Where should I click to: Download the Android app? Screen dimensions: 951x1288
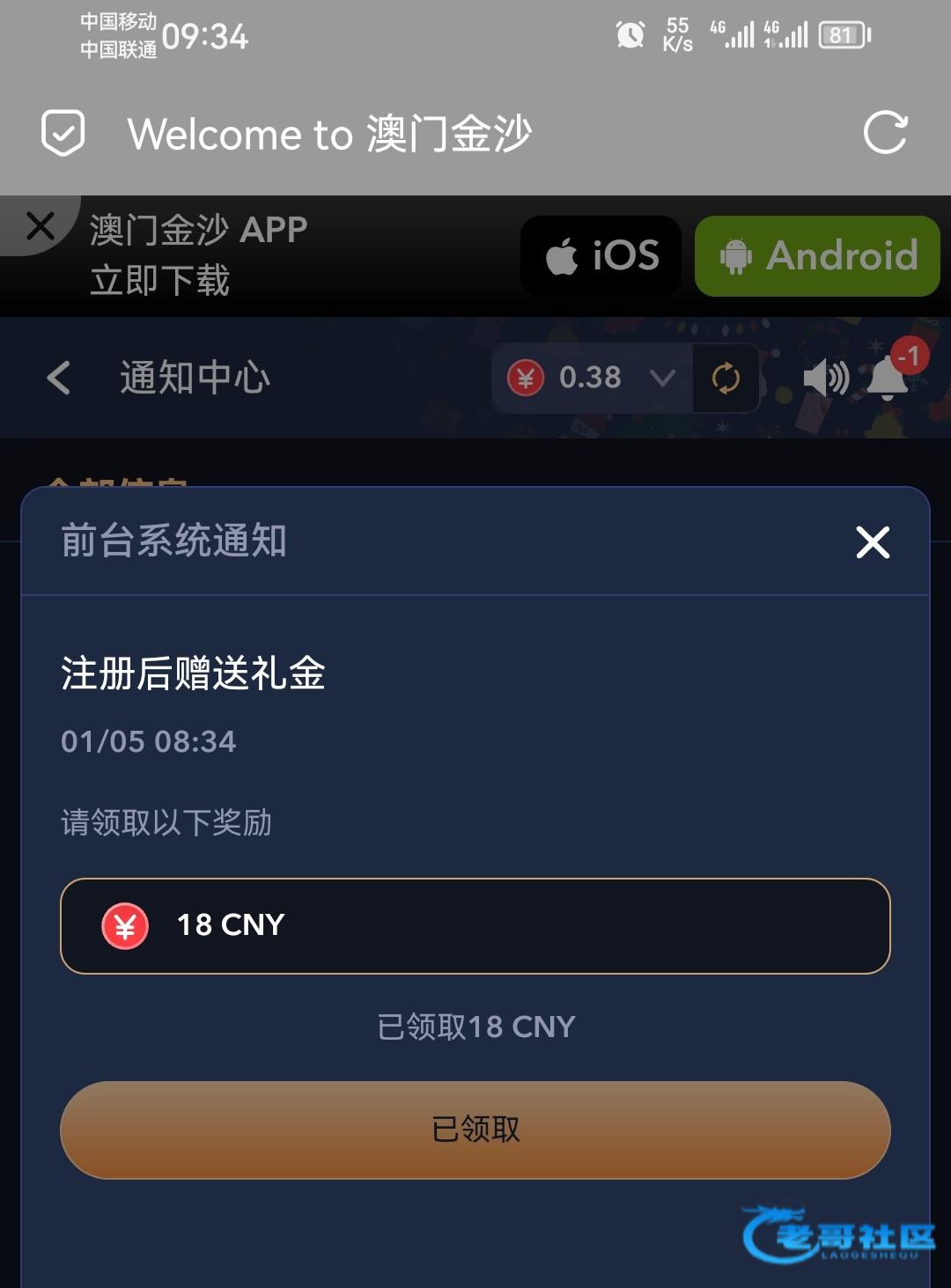tap(817, 256)
